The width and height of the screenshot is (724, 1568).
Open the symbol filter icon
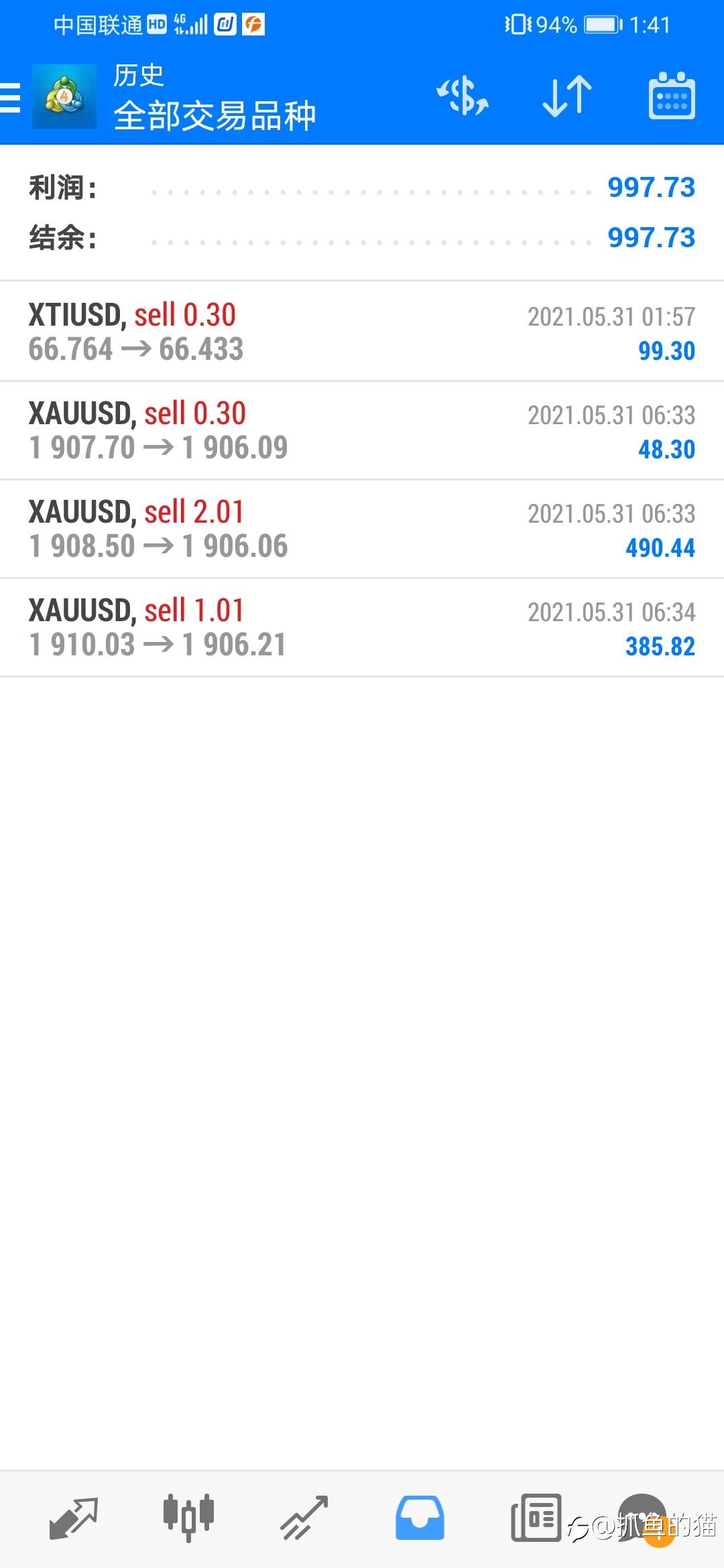click(463, 96)
